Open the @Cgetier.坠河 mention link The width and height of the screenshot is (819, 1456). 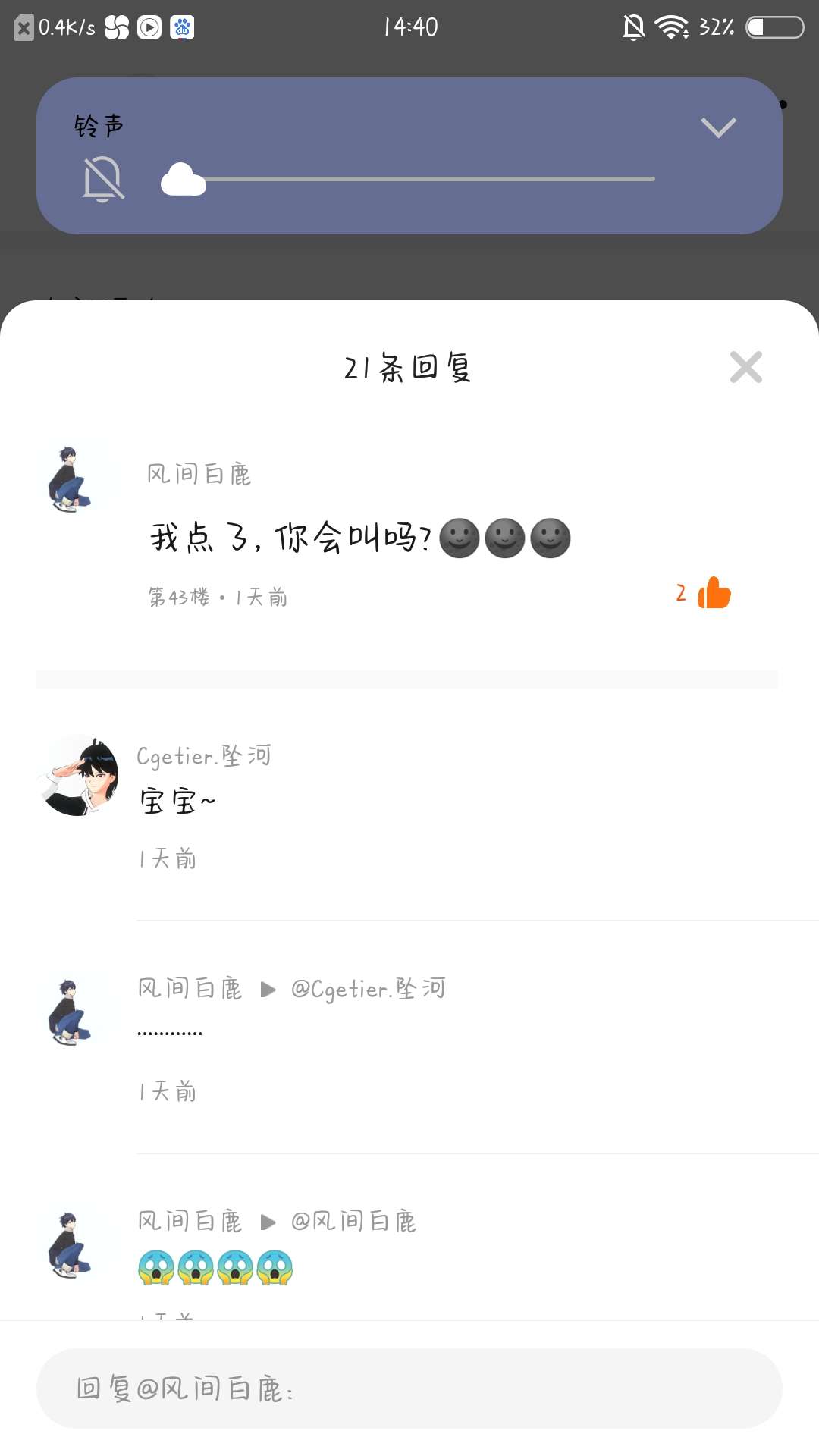pyautogui.click(x=369, y=989)
